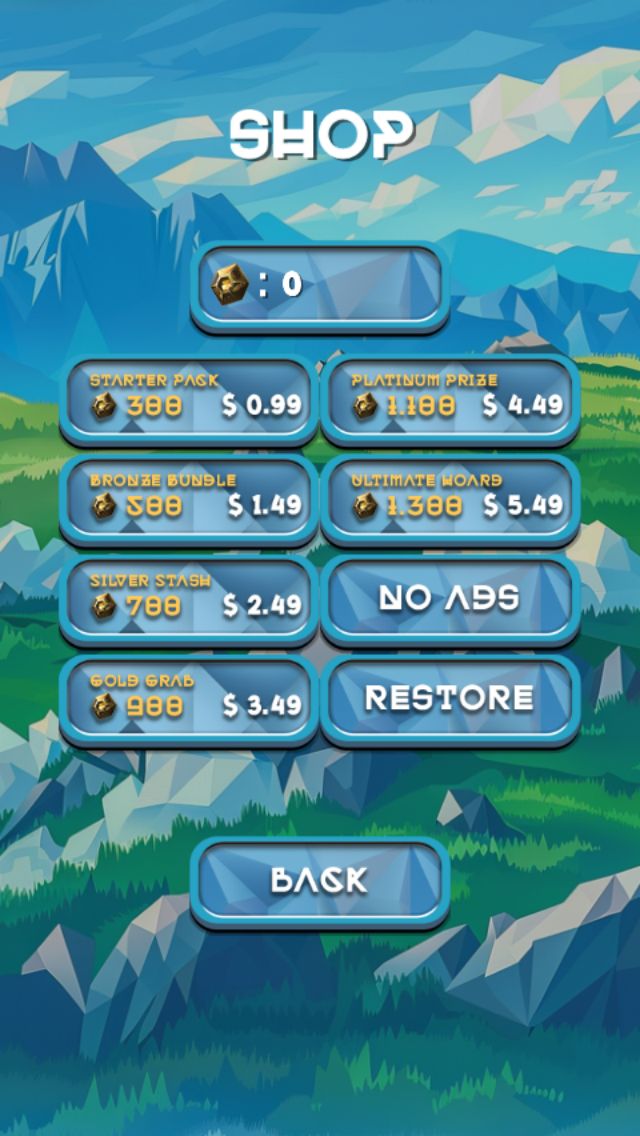Buy the Starter Pack for $0.99
640x1136 pixels.
[x=189, y=401]
